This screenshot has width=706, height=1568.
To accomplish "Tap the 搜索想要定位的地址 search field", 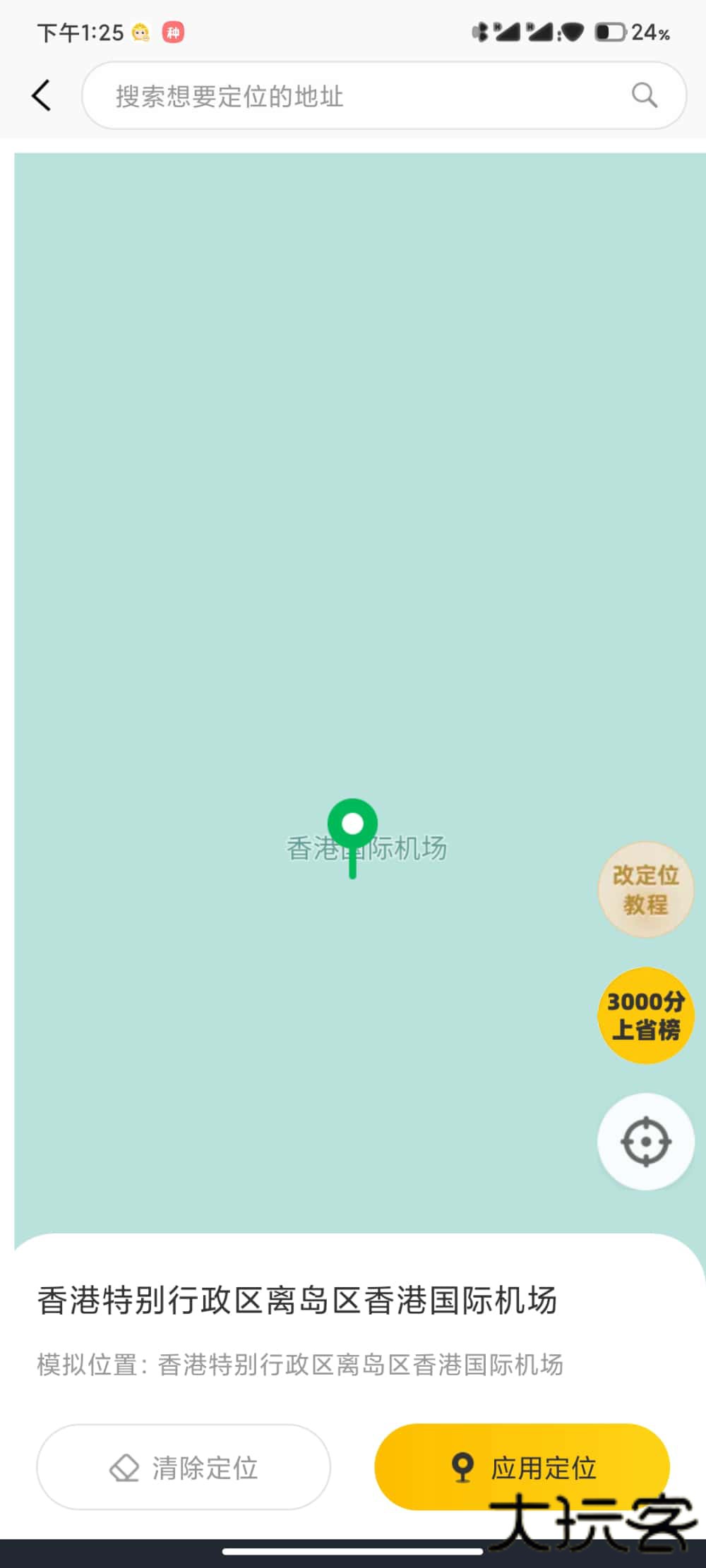I will pyautogui.click(x=318, y=95).
